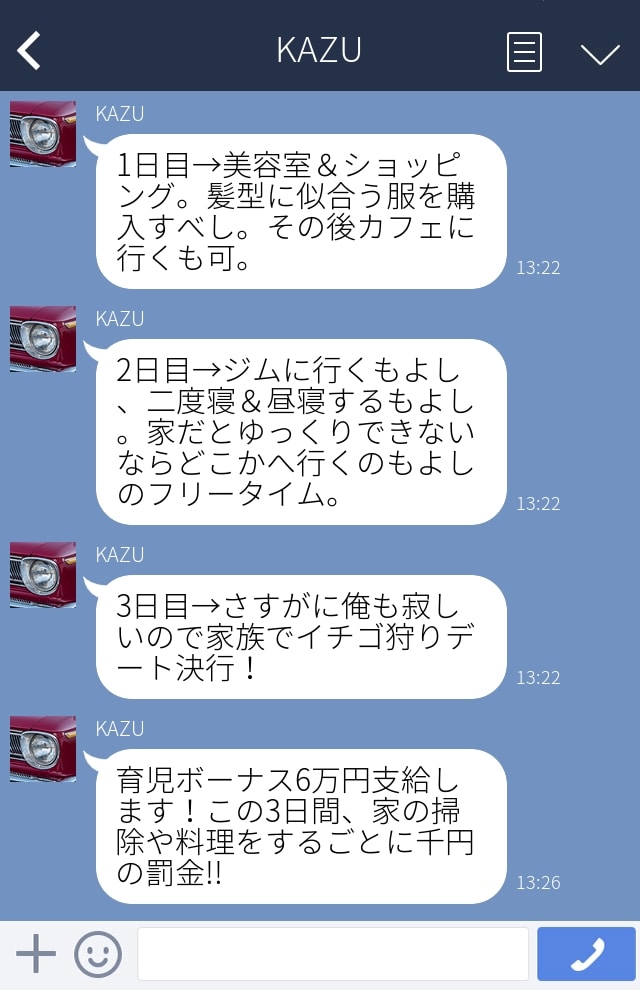
Task: Open KAZU's avatar beside the 1日目 message
Action: (43, 134)
